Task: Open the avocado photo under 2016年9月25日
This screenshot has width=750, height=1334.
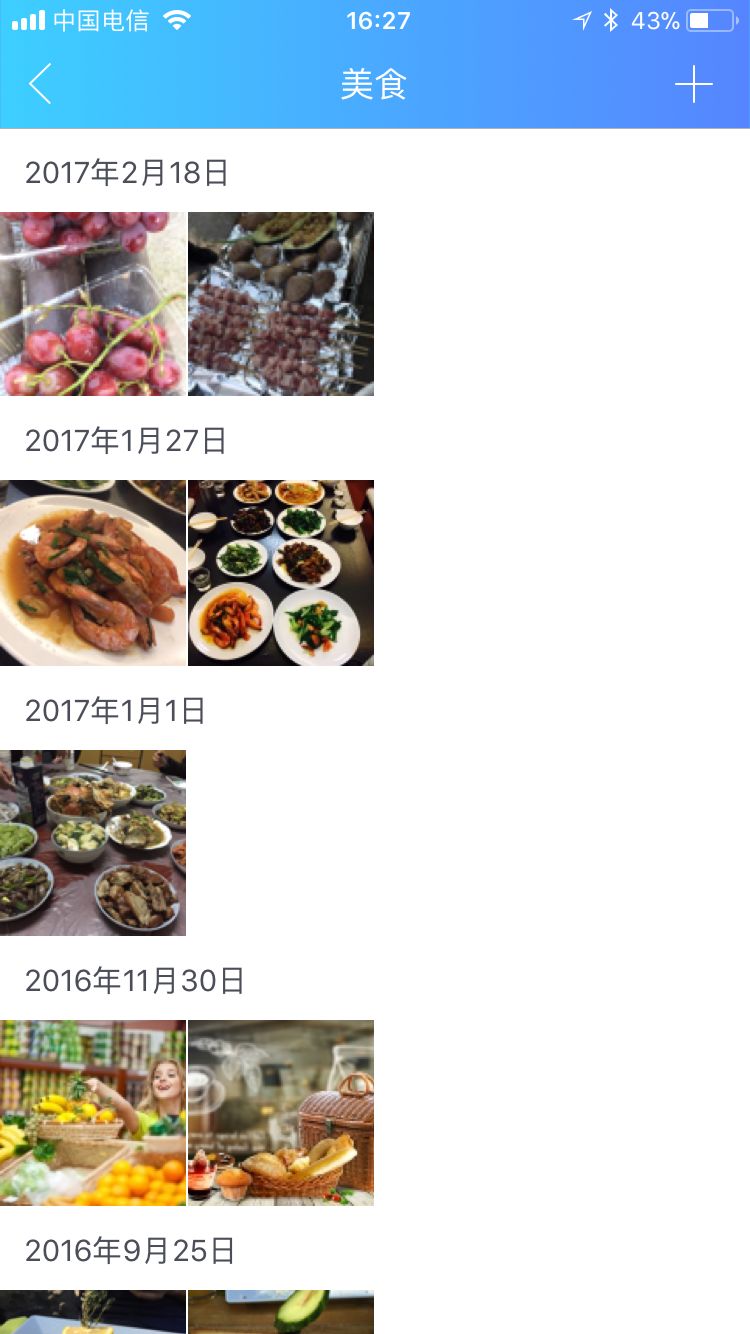Action: (x=281, y=1312)
